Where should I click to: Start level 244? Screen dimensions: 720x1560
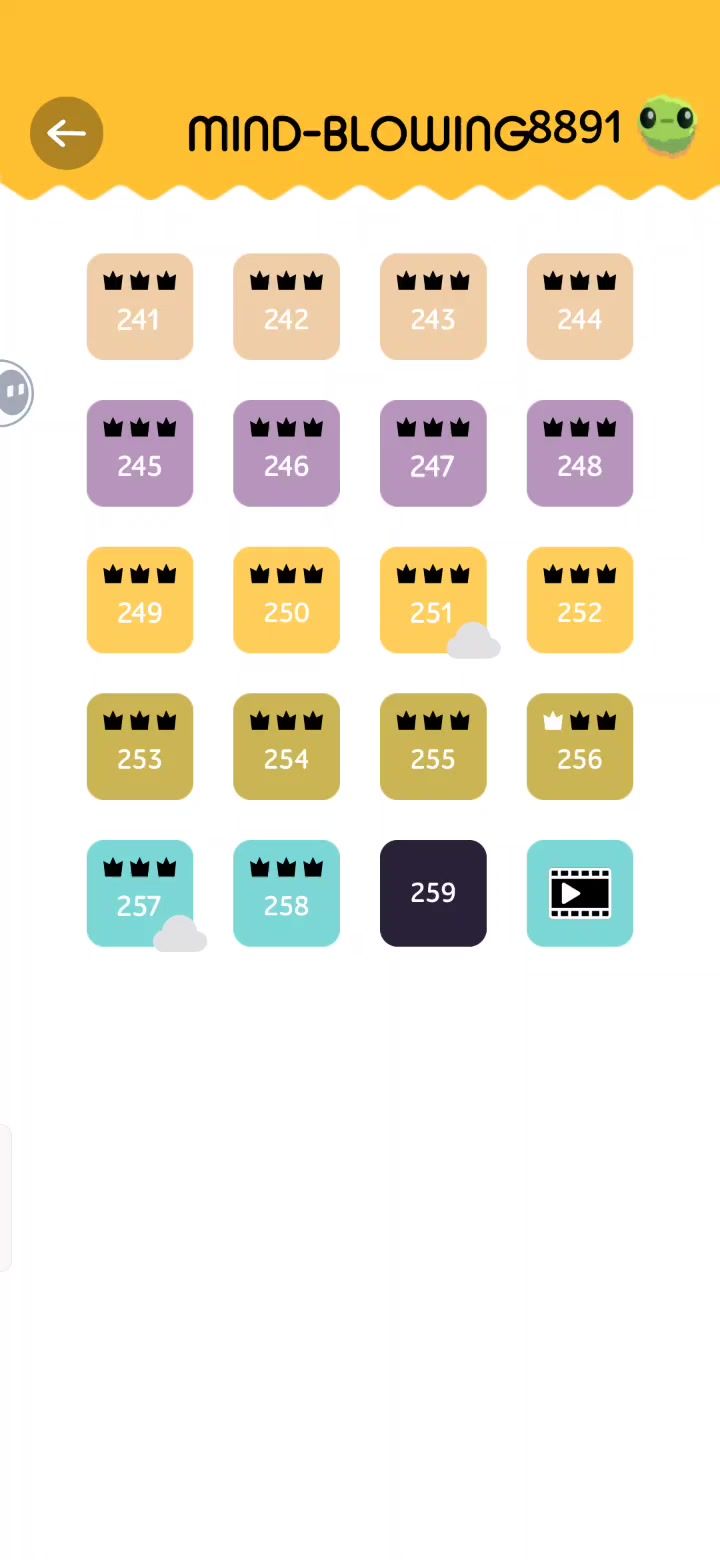580,306
